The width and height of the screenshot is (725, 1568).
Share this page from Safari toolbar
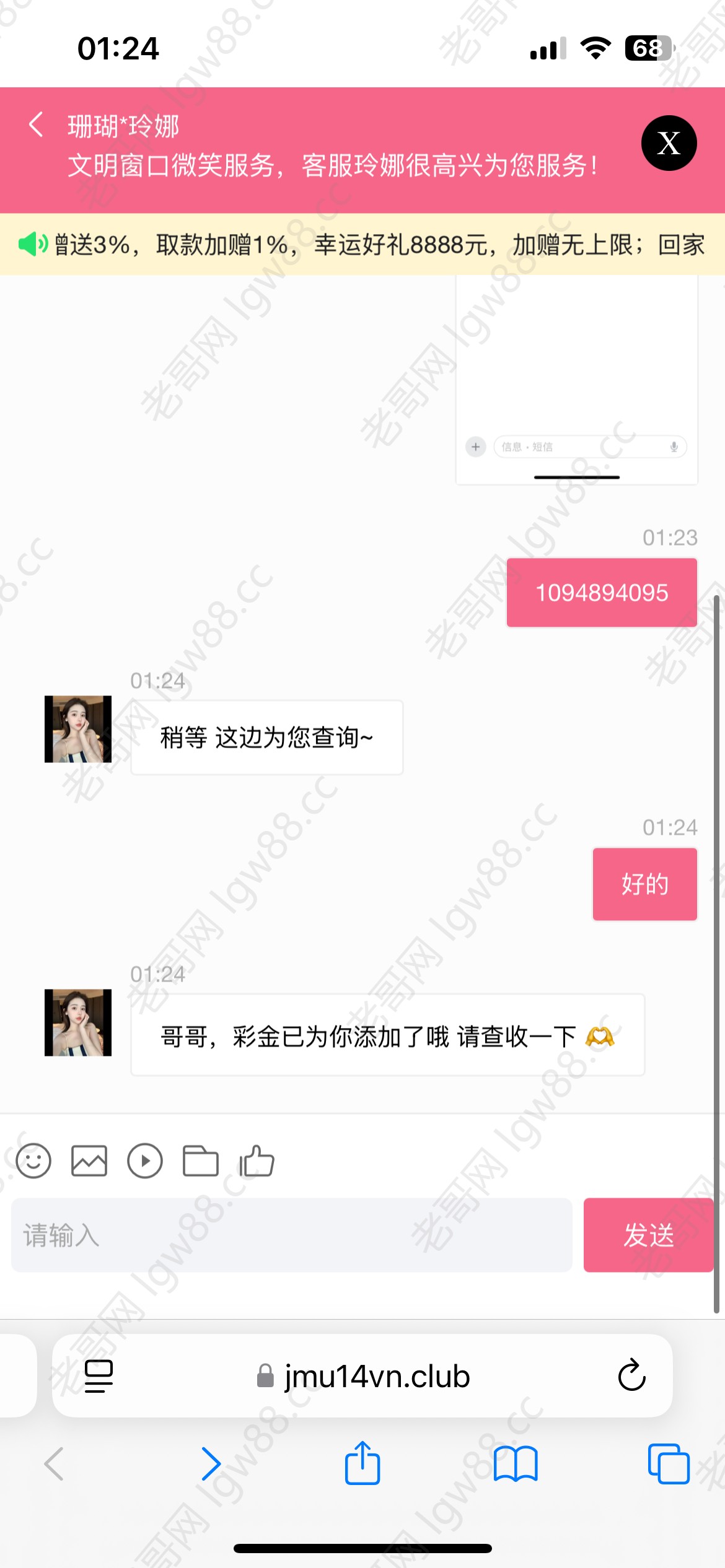click(362, 1464)
